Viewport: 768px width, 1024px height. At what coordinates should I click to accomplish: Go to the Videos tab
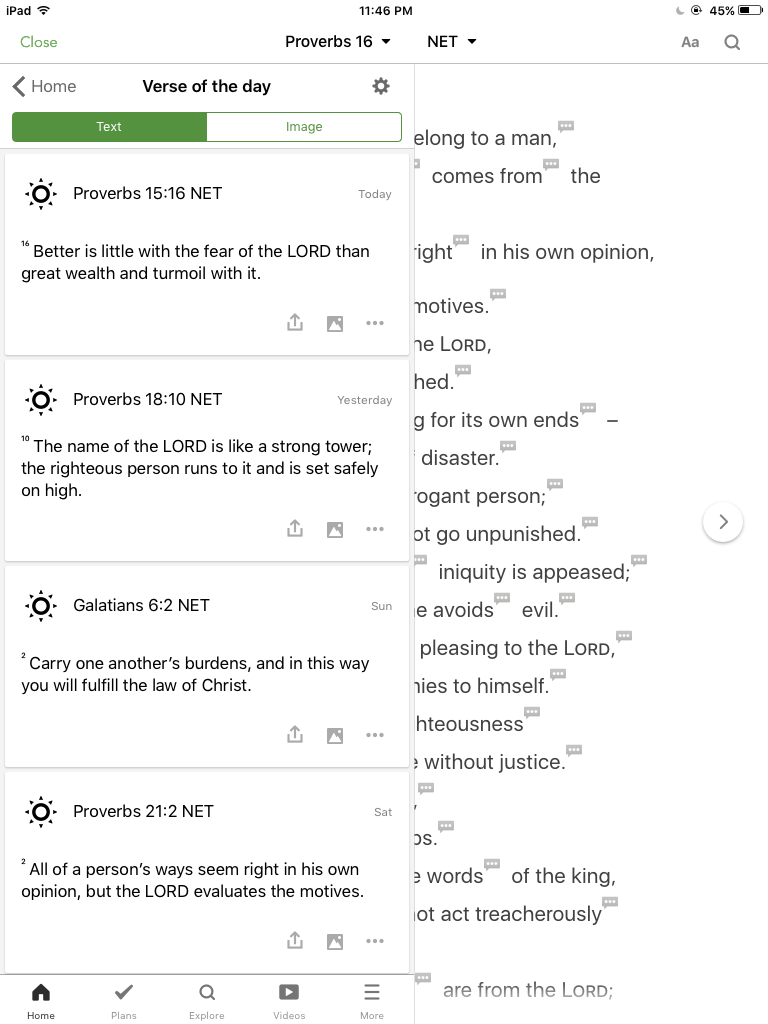click(288, 999)
